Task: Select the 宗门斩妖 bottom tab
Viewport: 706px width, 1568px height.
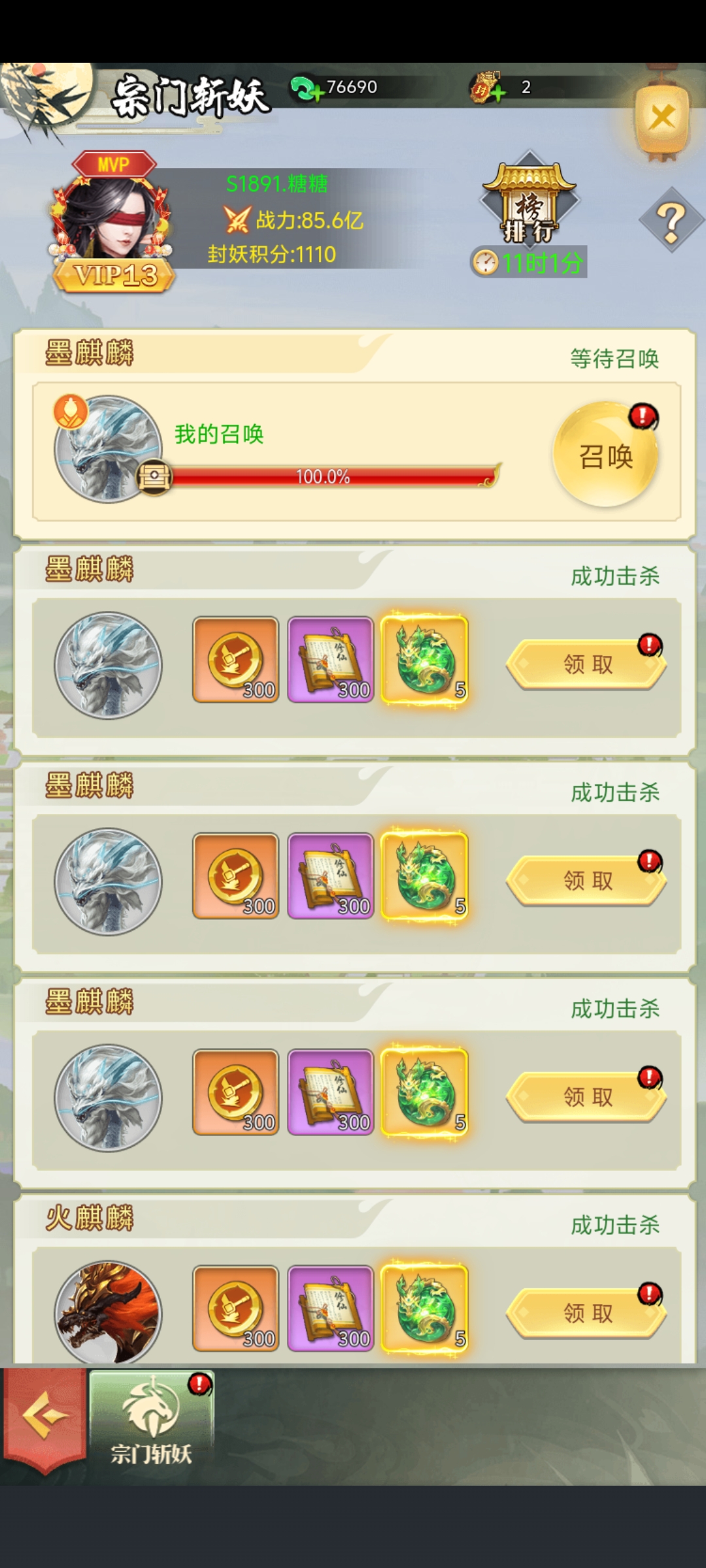Action: [x=152, y=1419]
